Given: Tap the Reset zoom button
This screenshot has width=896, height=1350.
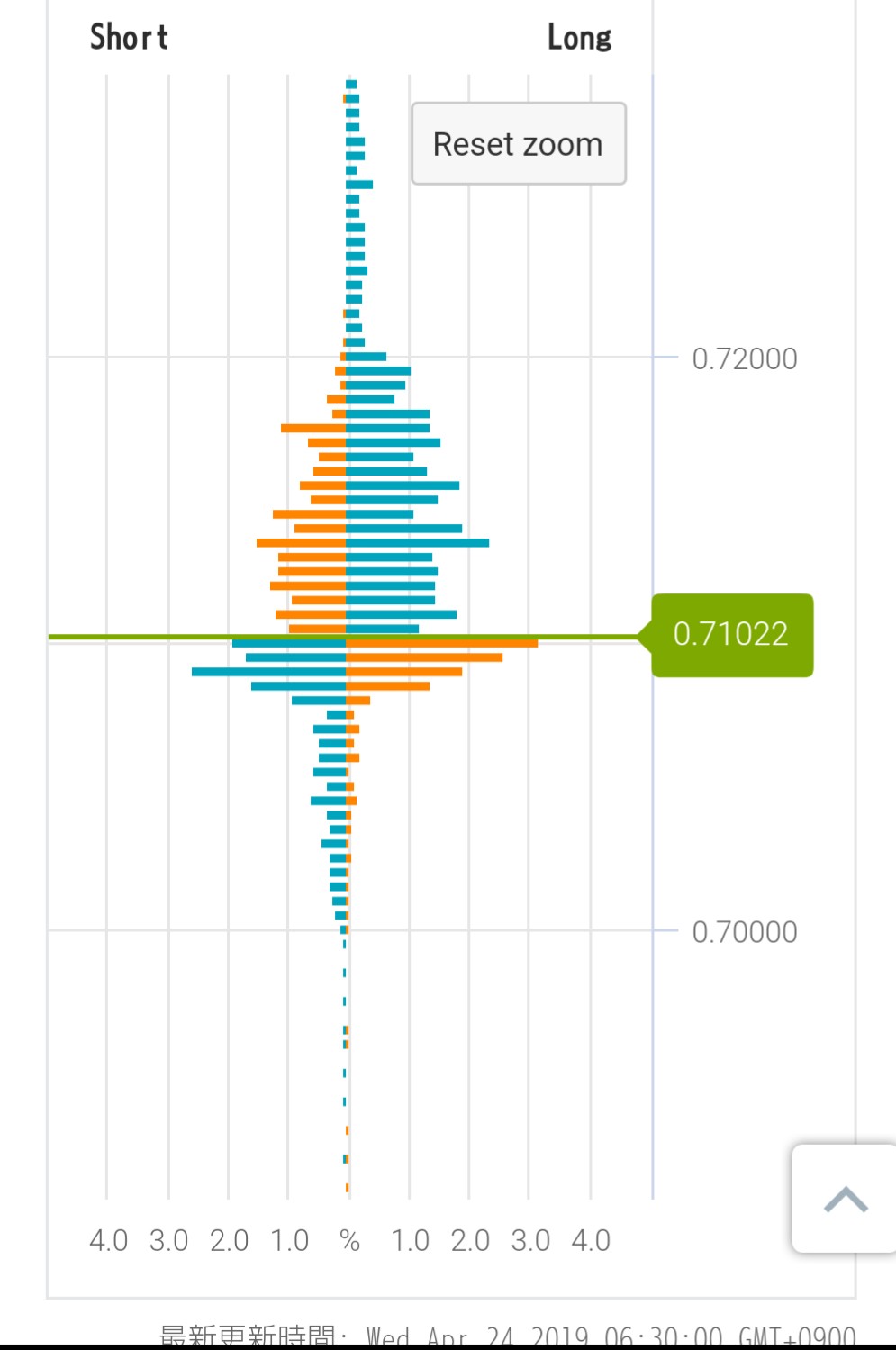Looking at the screenshot, I should pos(518,144).
